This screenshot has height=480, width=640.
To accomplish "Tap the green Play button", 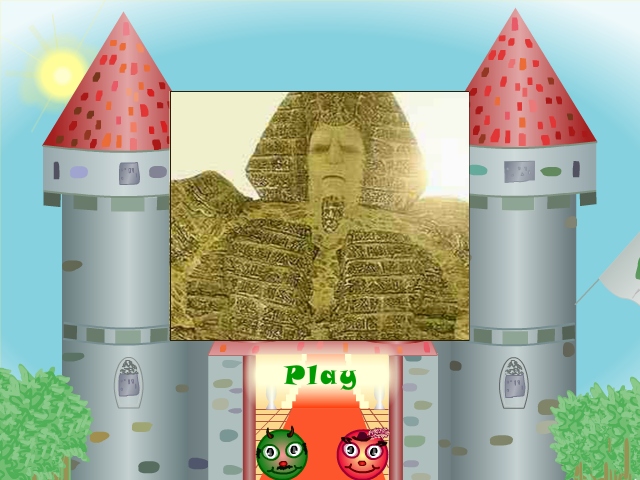I will [x=320, y=376].
